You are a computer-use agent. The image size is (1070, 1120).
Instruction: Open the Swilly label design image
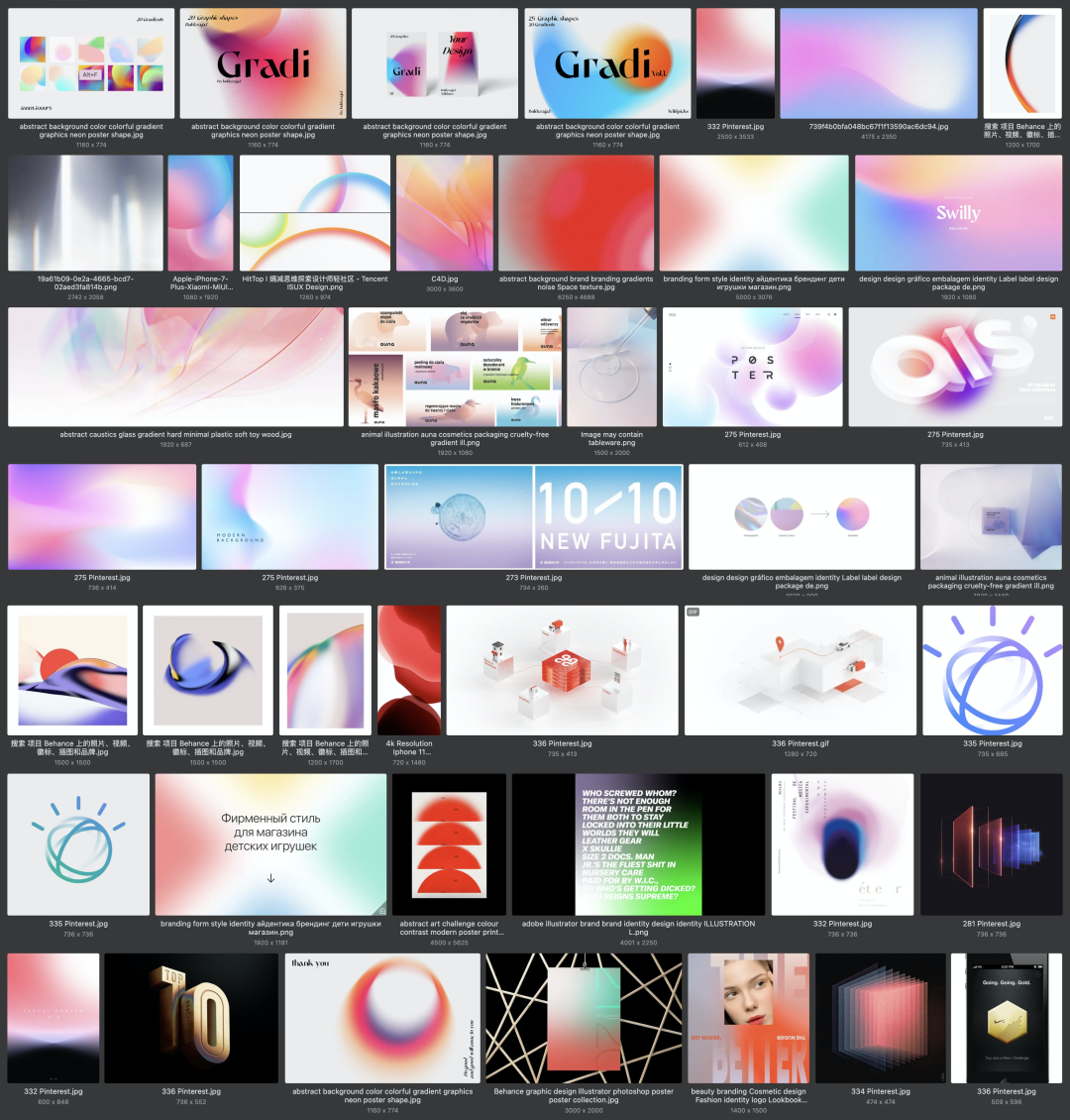(957, 212)
